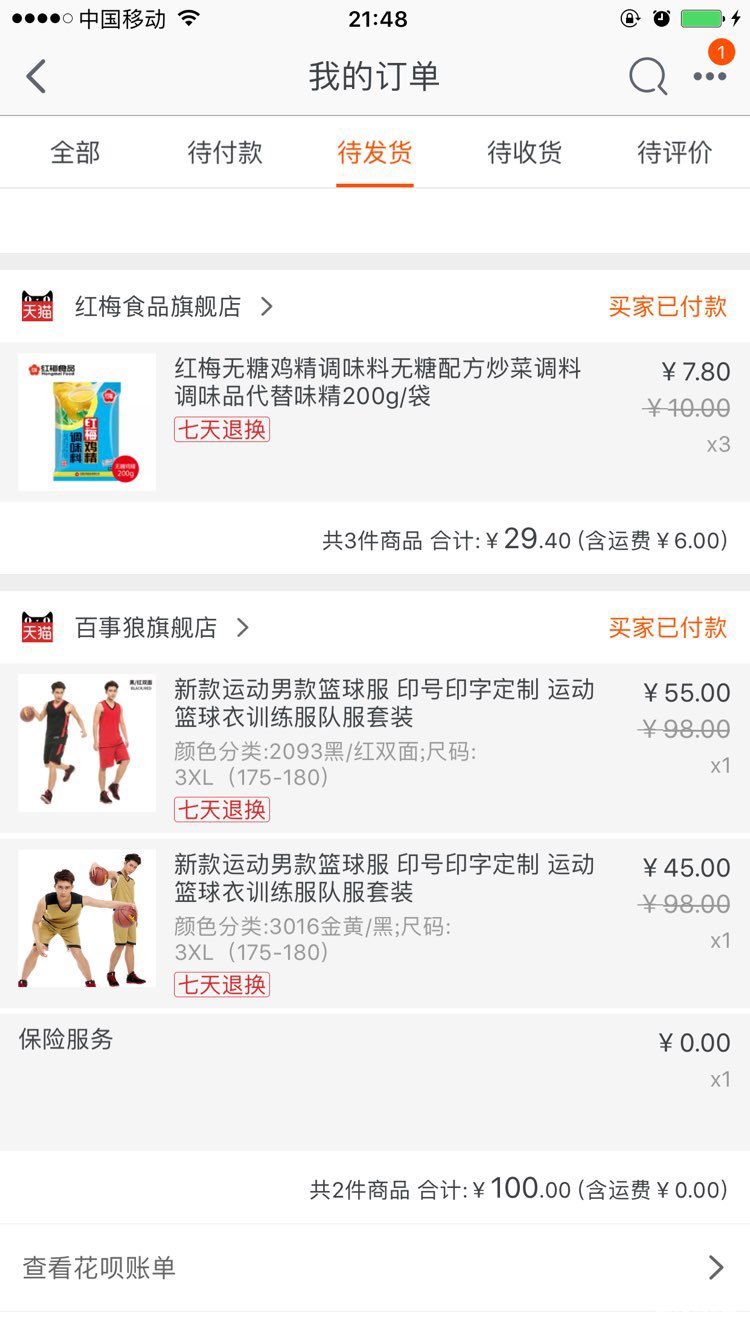Switch to the 待付款 tab
Screen dimensions: 750x1333
pos(225,153)
